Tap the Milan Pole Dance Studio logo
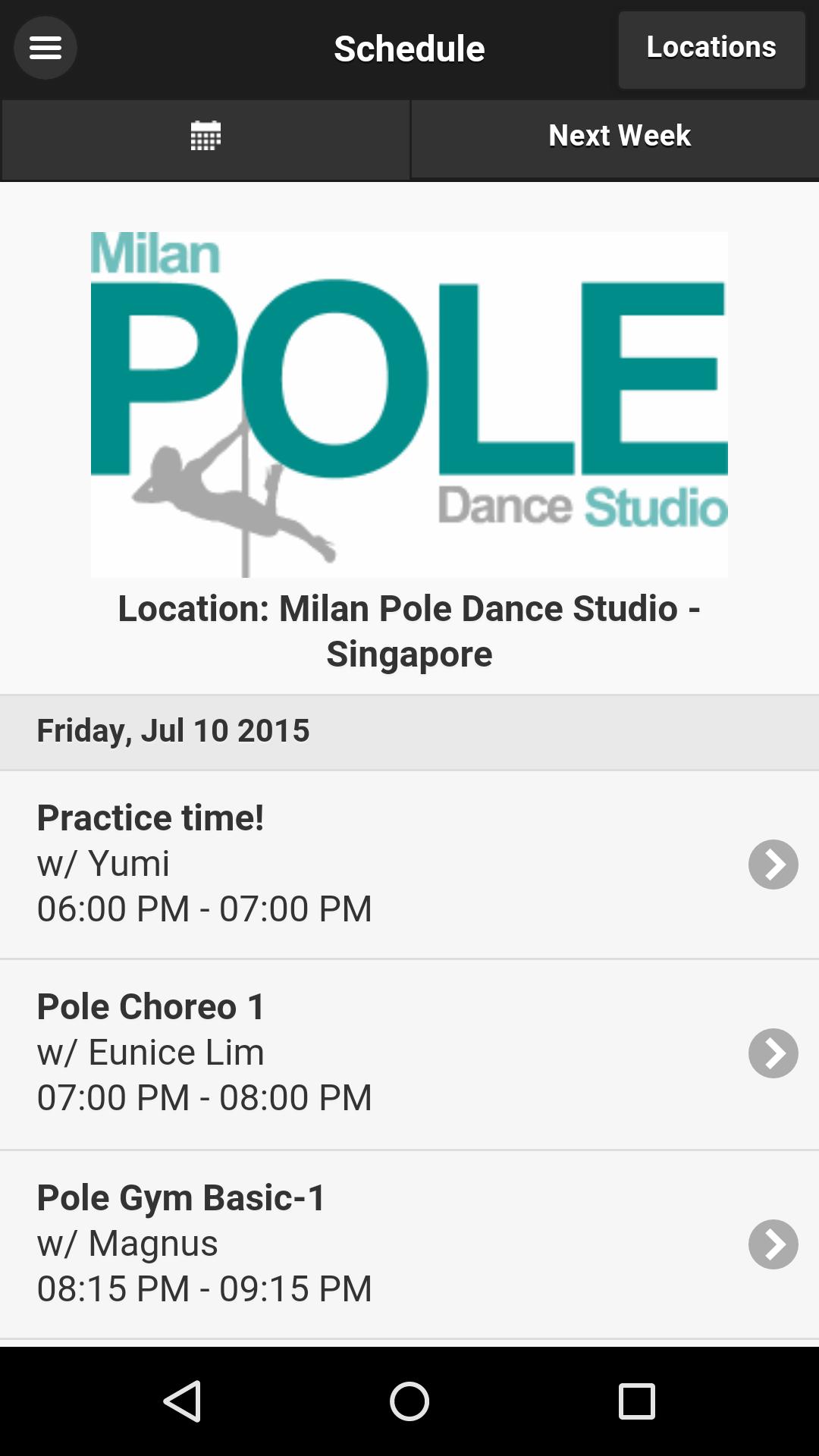This screenshot has height=1456, width=819. point(409,403)
